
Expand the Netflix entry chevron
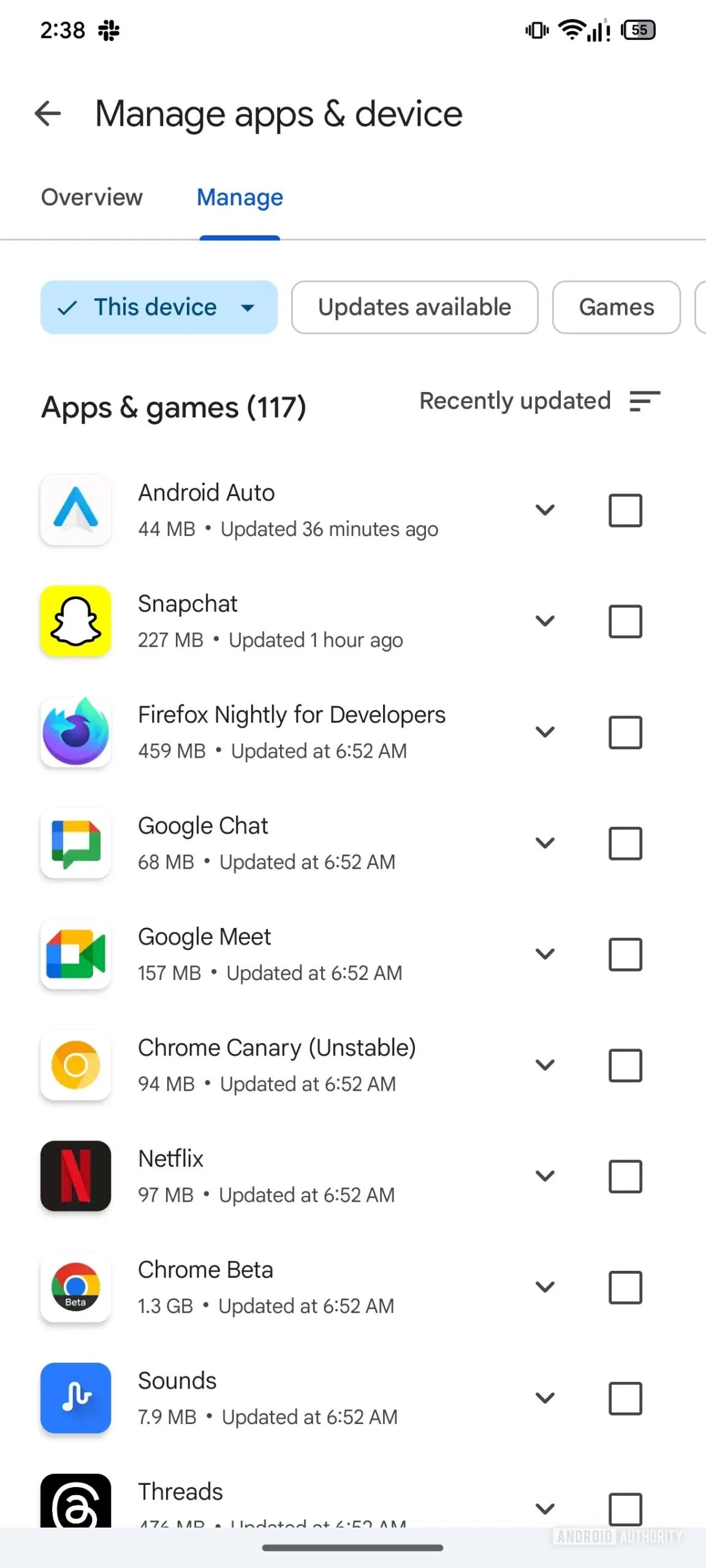pyautogui.click(x=544, y=1176)
